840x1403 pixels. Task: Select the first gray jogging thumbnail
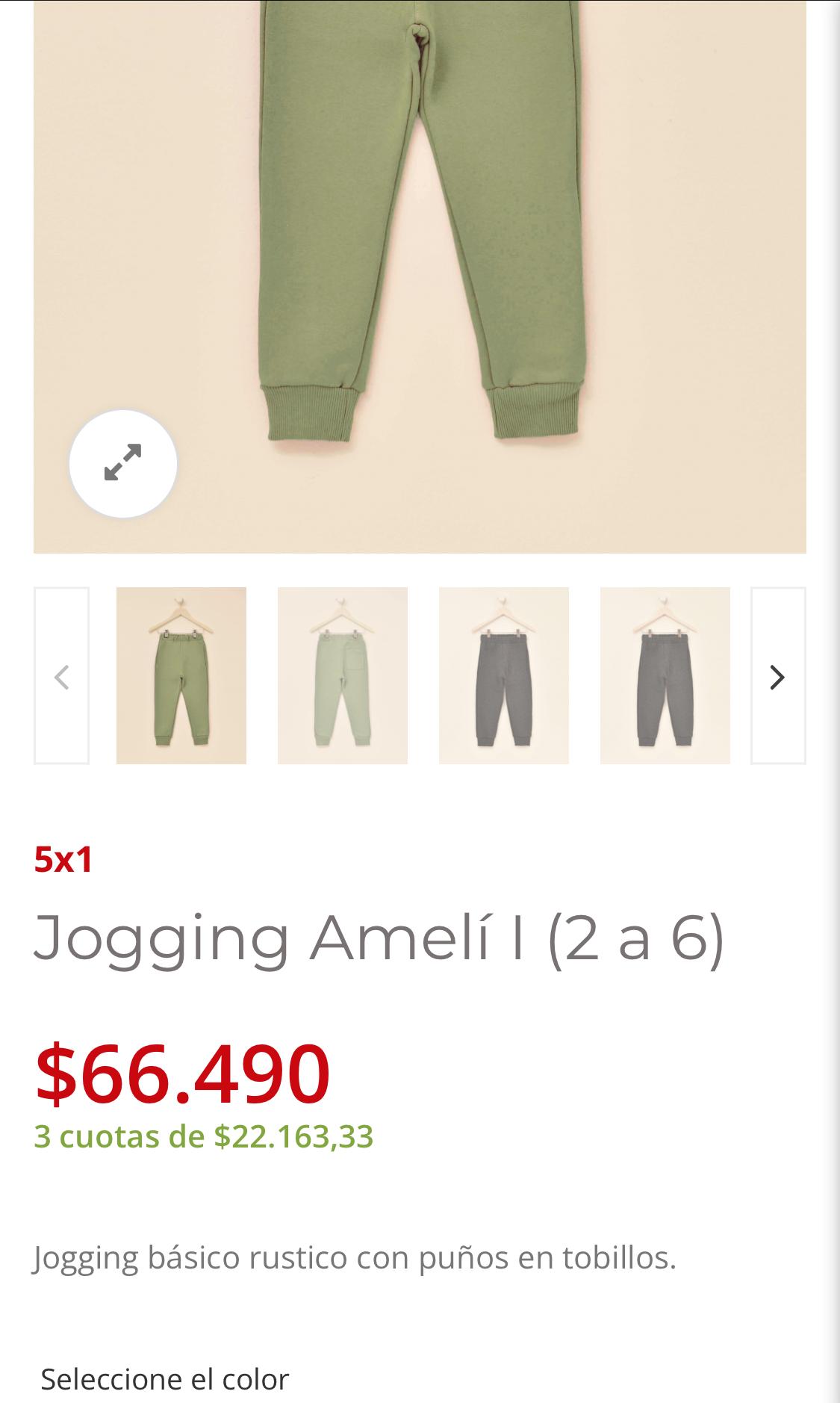(504, 675)
